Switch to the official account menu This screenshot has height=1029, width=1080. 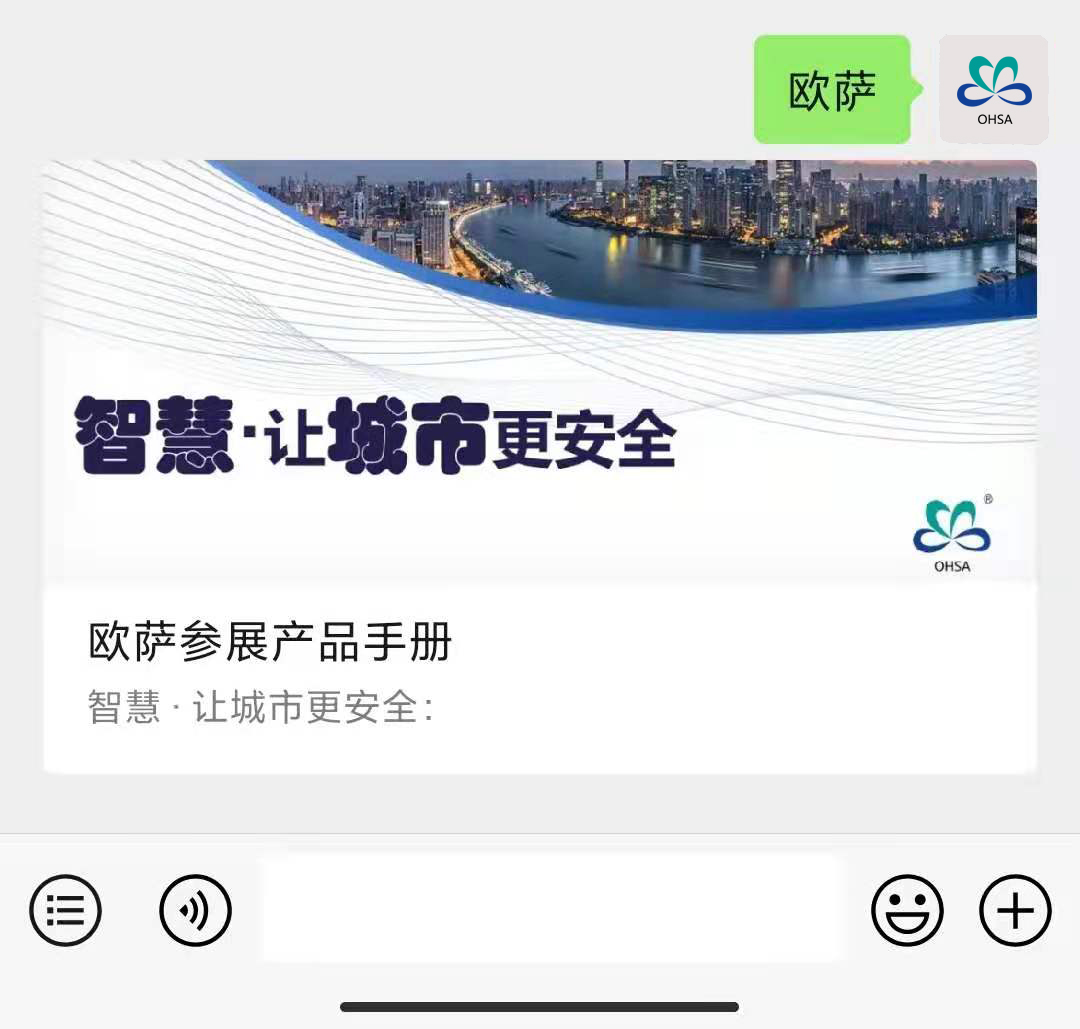pos(66,911)
